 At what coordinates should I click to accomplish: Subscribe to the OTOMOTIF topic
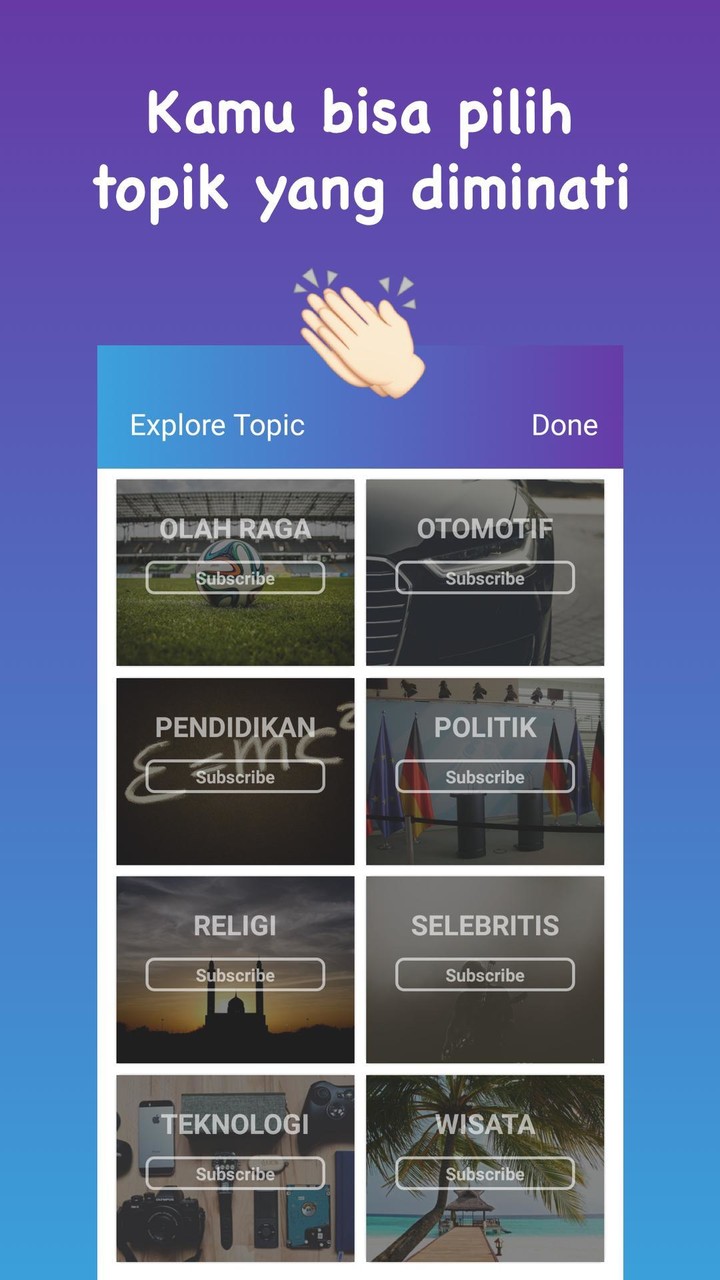tap(484, 578)
